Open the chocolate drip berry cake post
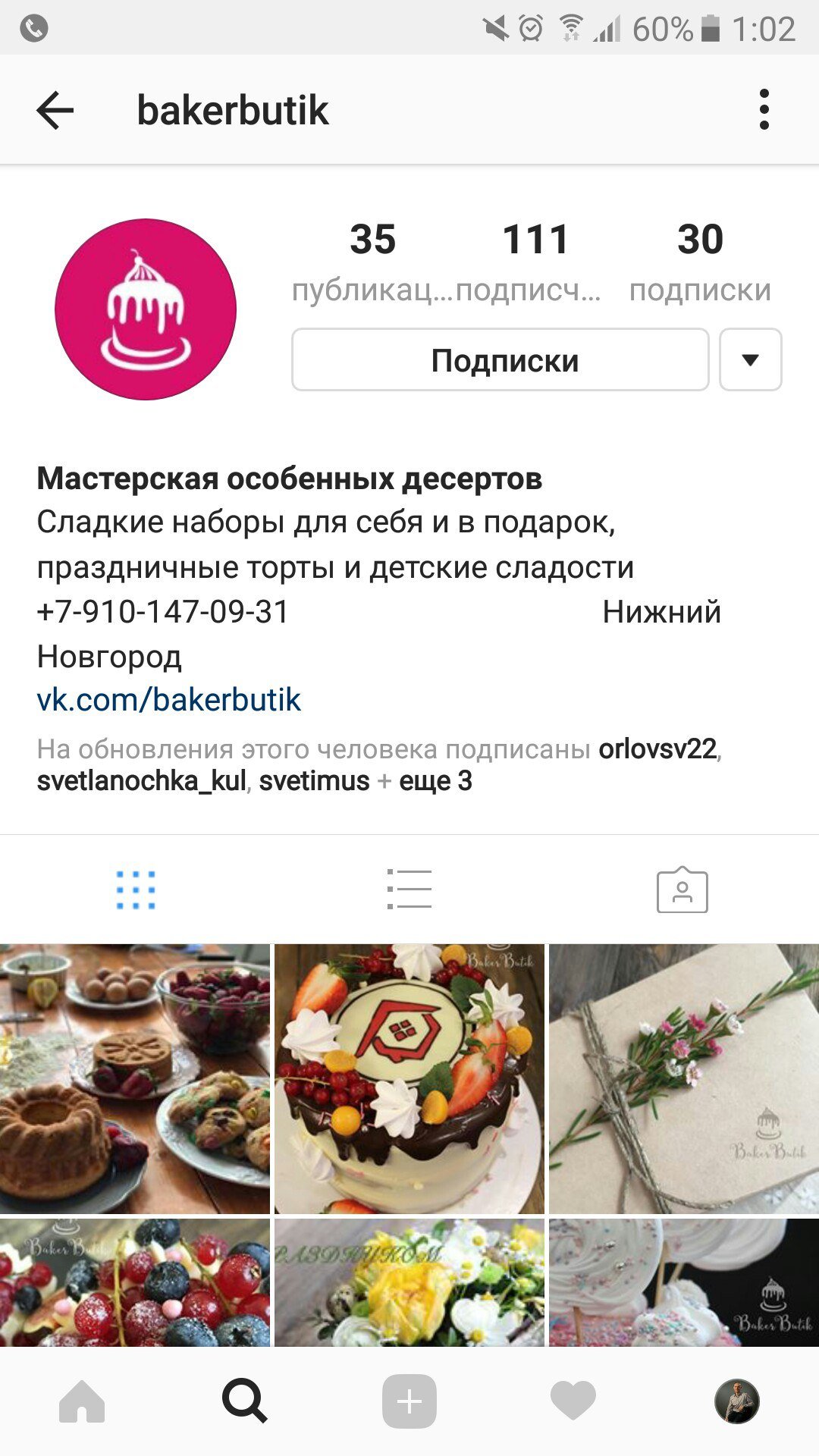This screenshot has width=819, height=1456. (409, 1078)
